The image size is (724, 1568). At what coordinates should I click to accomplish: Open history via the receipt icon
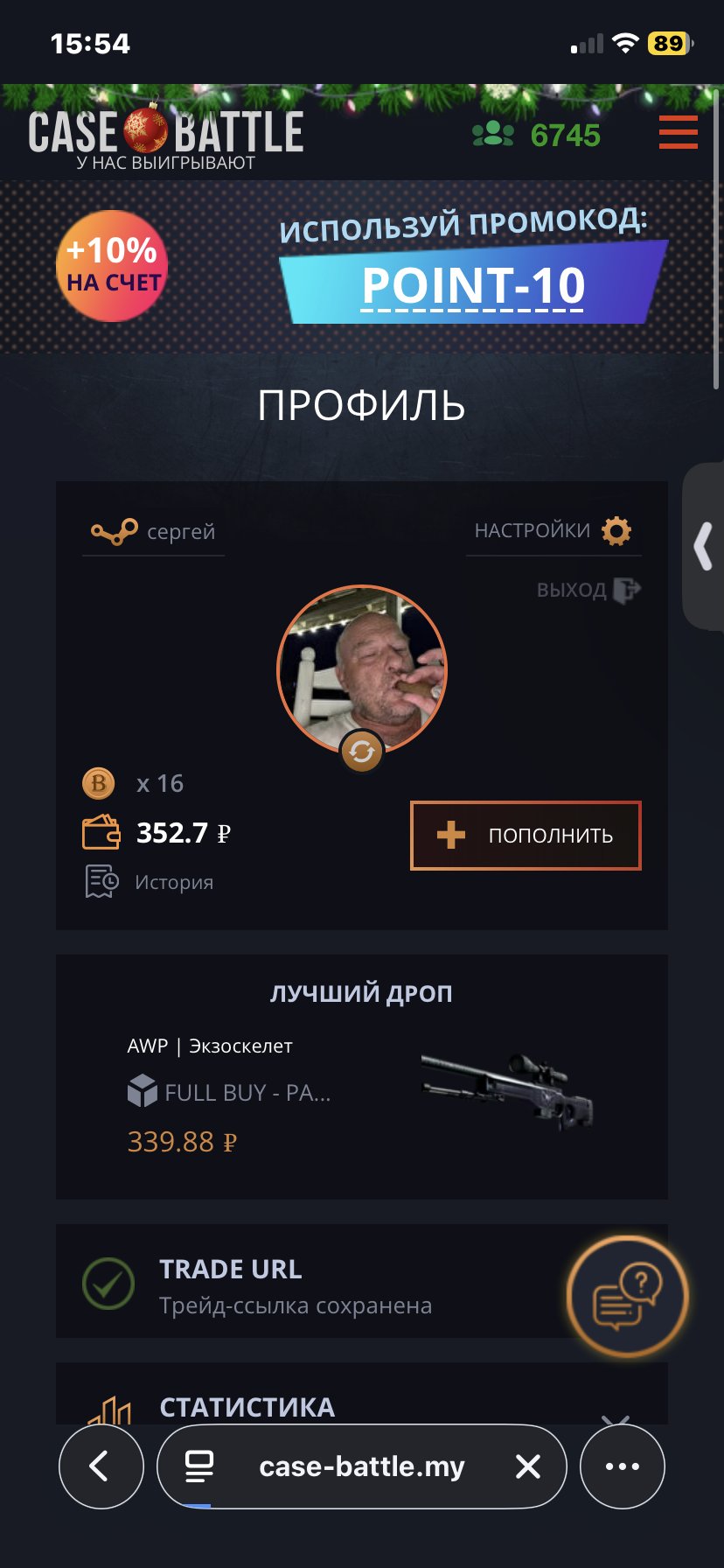point(100,881)
